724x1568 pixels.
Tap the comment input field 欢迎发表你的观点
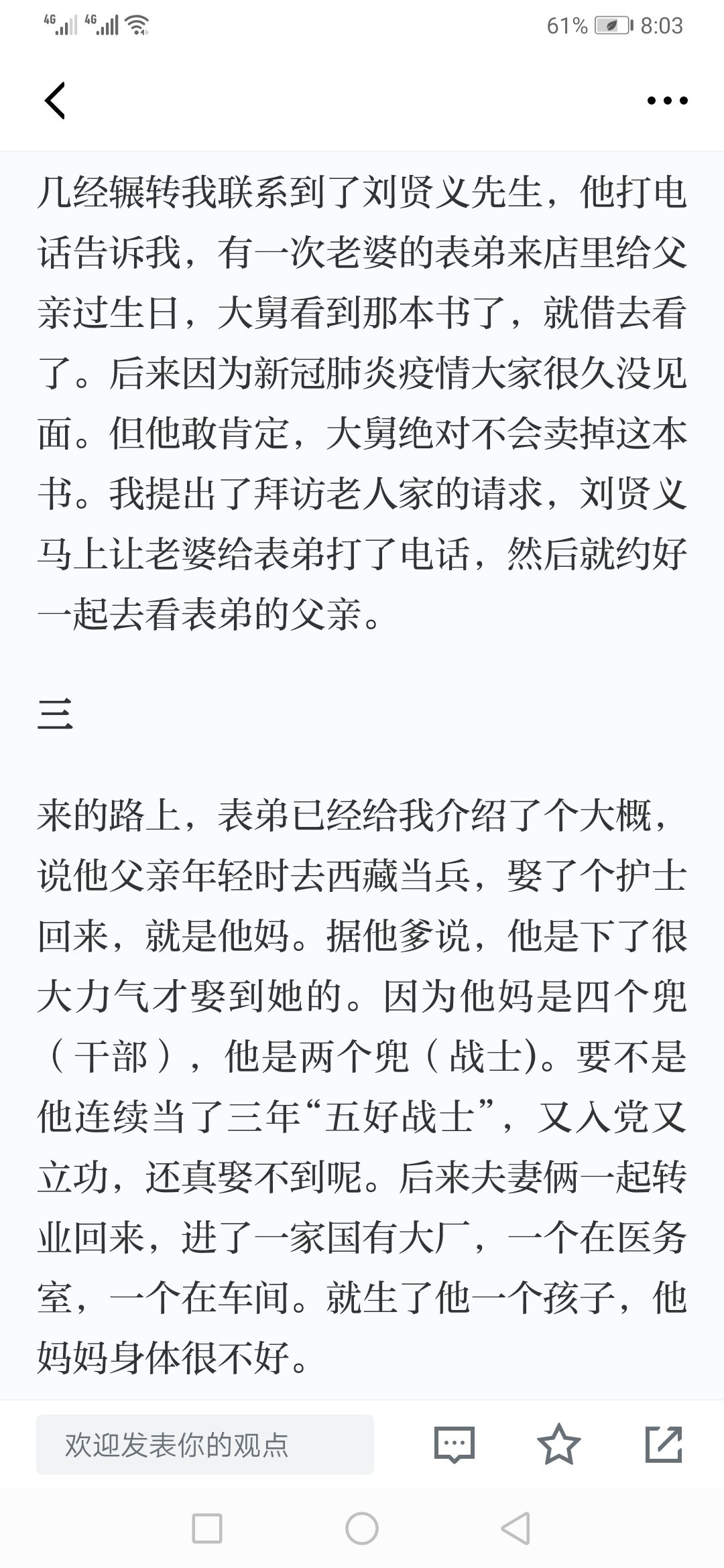pos(205,1445)
